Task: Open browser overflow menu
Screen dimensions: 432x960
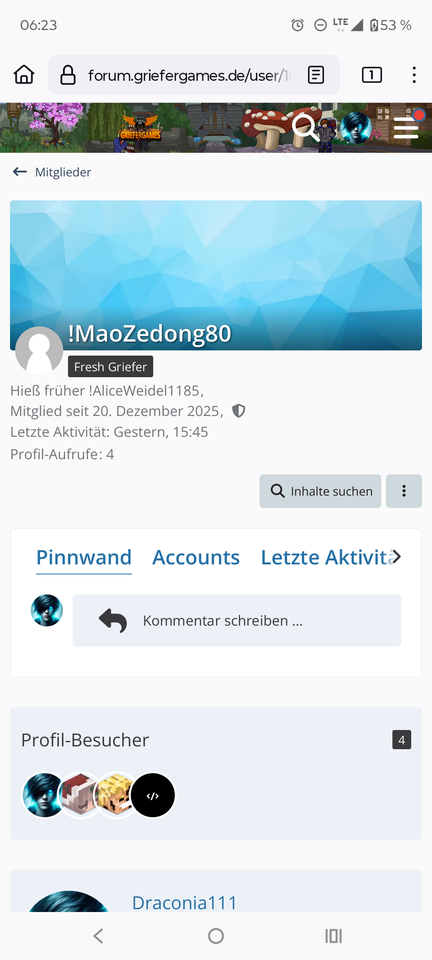Action: tap(414, 75)
